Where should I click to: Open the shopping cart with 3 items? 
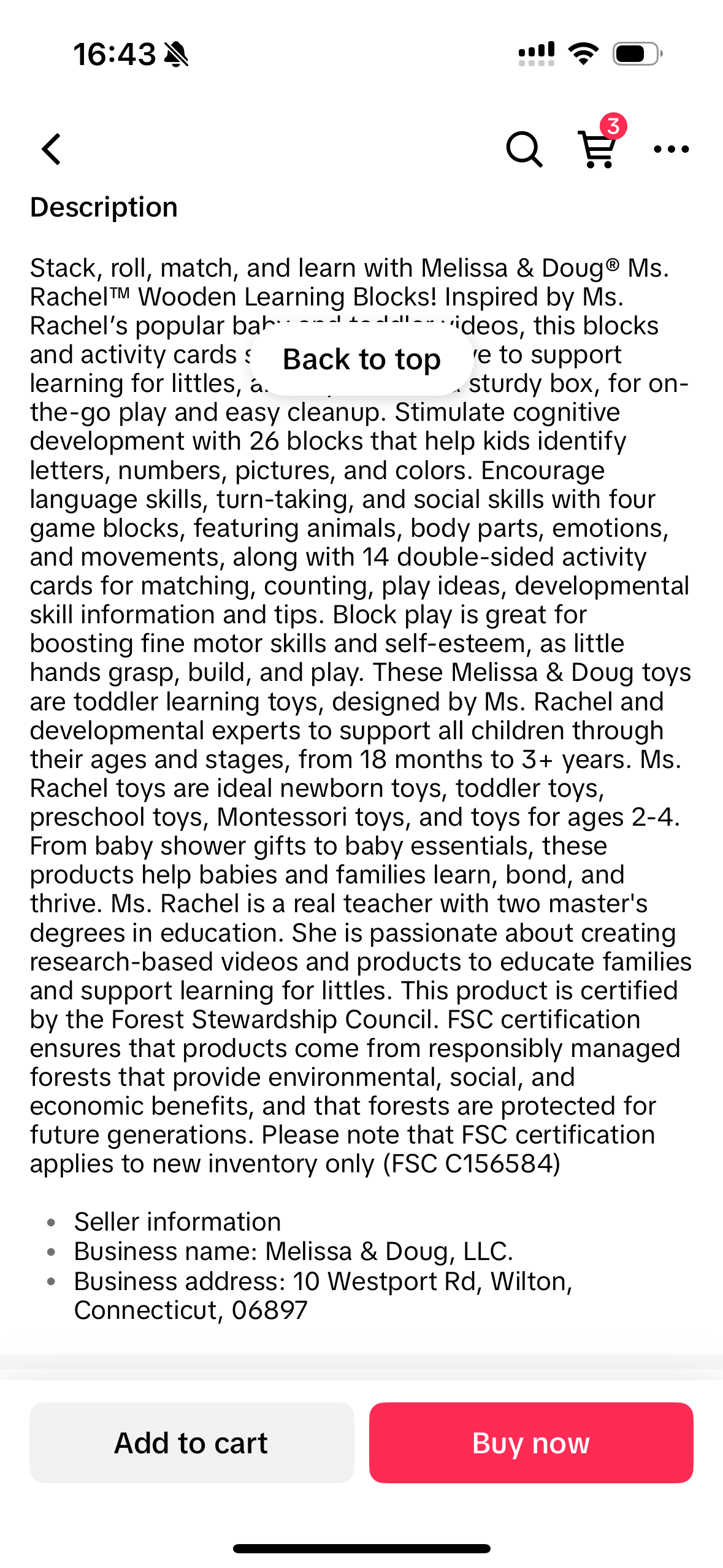click(x=598, y=148)
